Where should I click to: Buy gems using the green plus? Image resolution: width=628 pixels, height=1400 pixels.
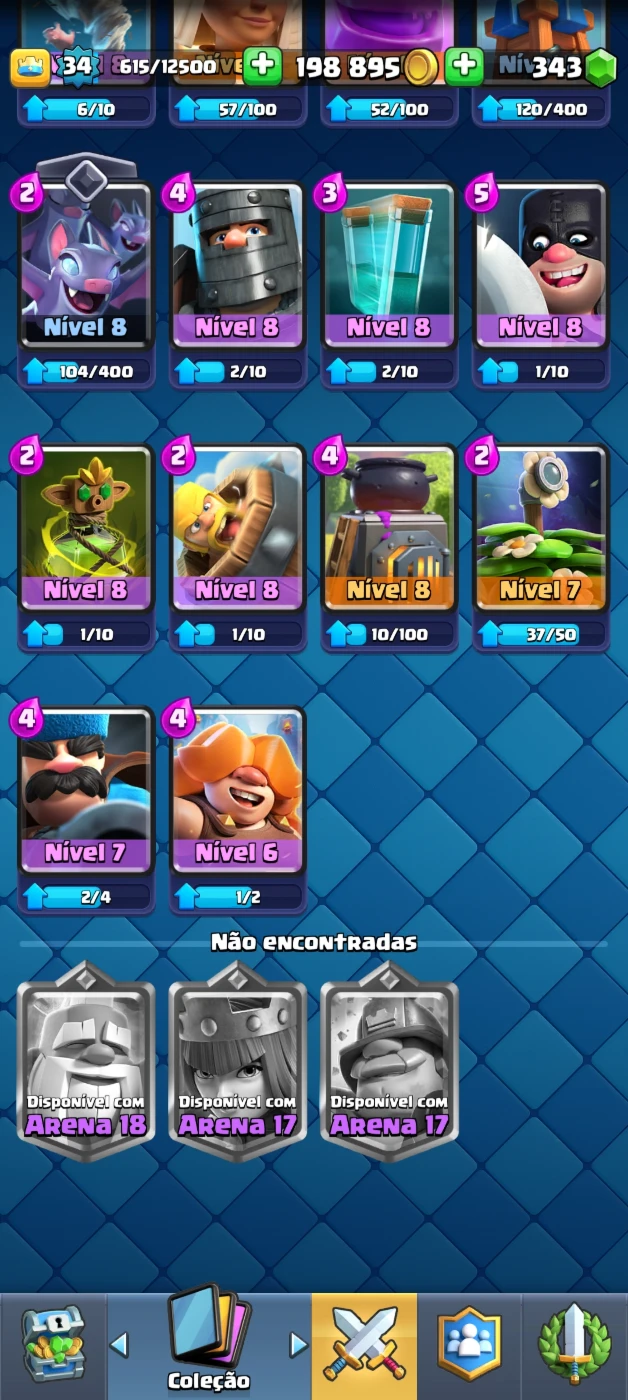(x=463, y=66)
